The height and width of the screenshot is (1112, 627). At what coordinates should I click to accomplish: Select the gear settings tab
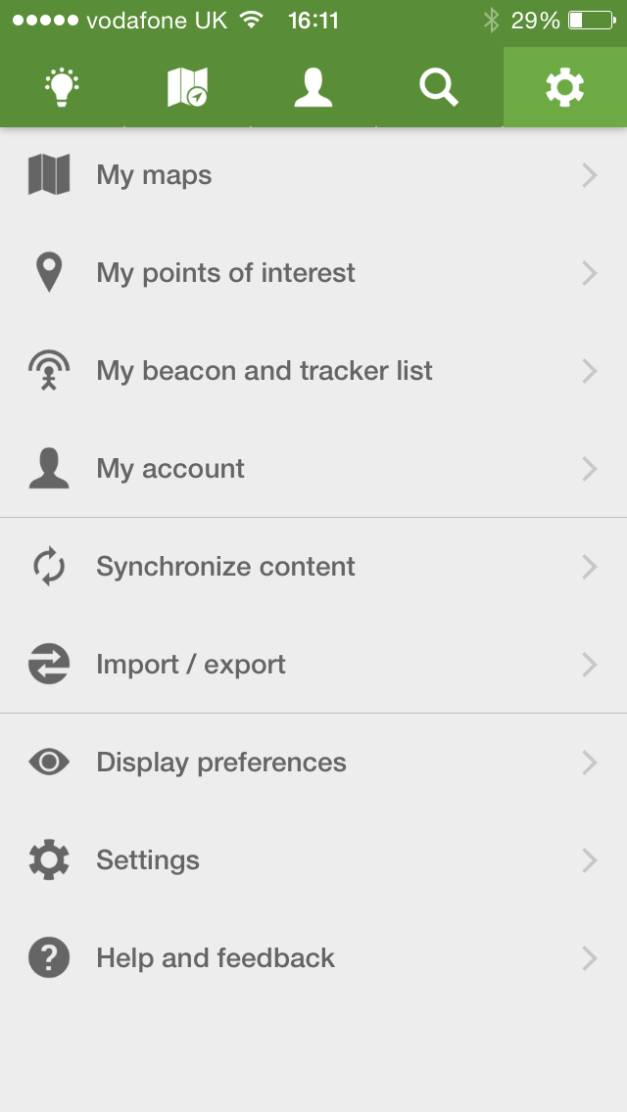(x=564, y=88)
